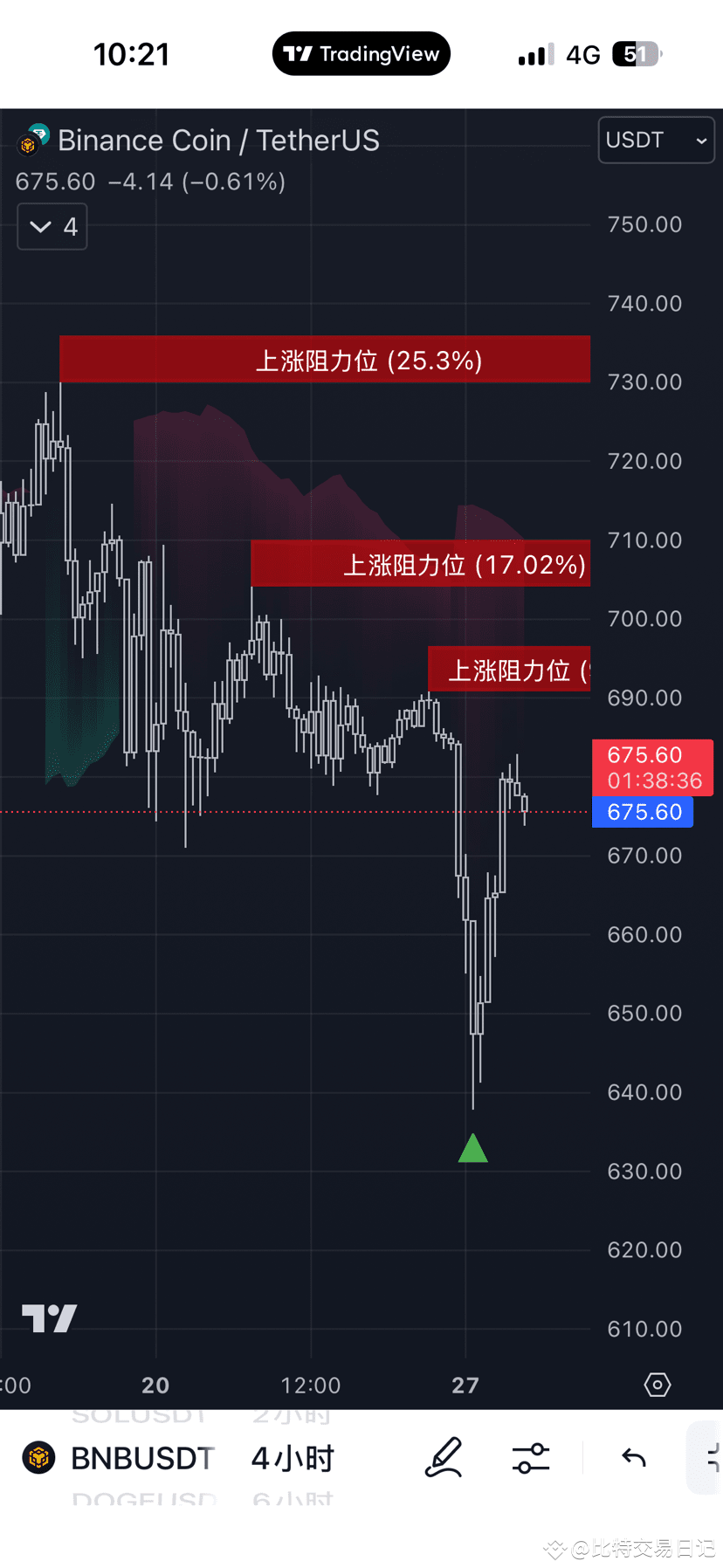Click the chart settings icon near the timeline

coord(657,1385)
